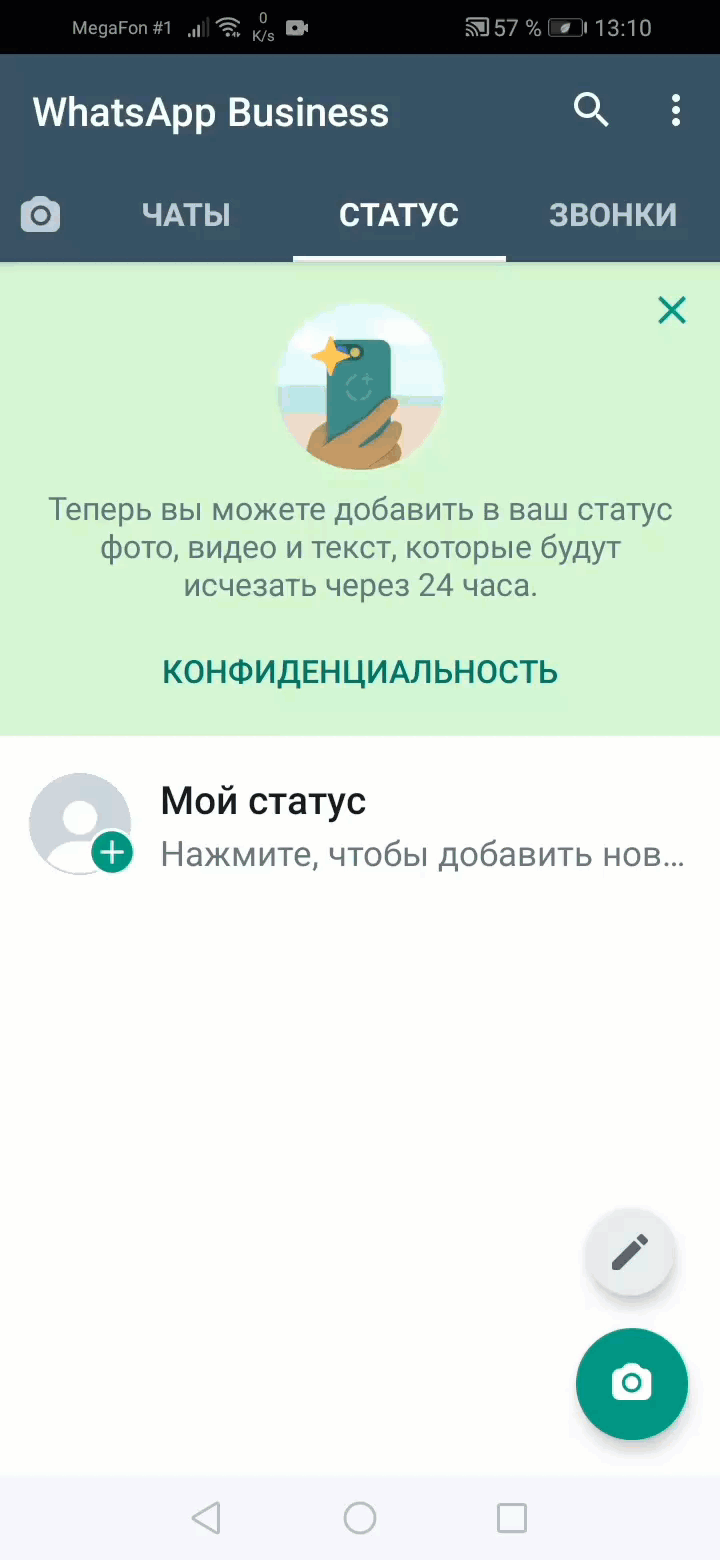
Task: Open the pencil icon to write a text status
Action: coord(630,1253)
